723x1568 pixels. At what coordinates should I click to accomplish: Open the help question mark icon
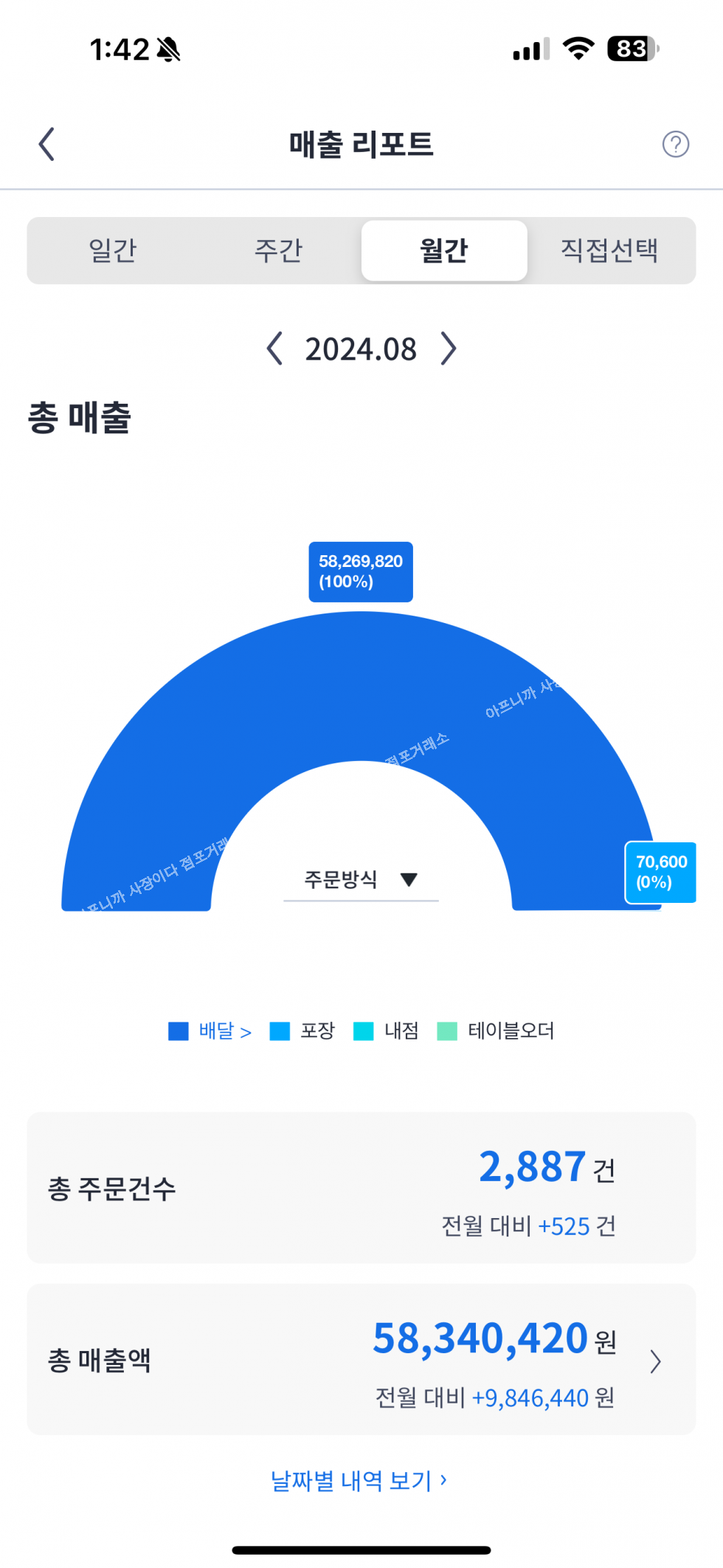[675, 144]
